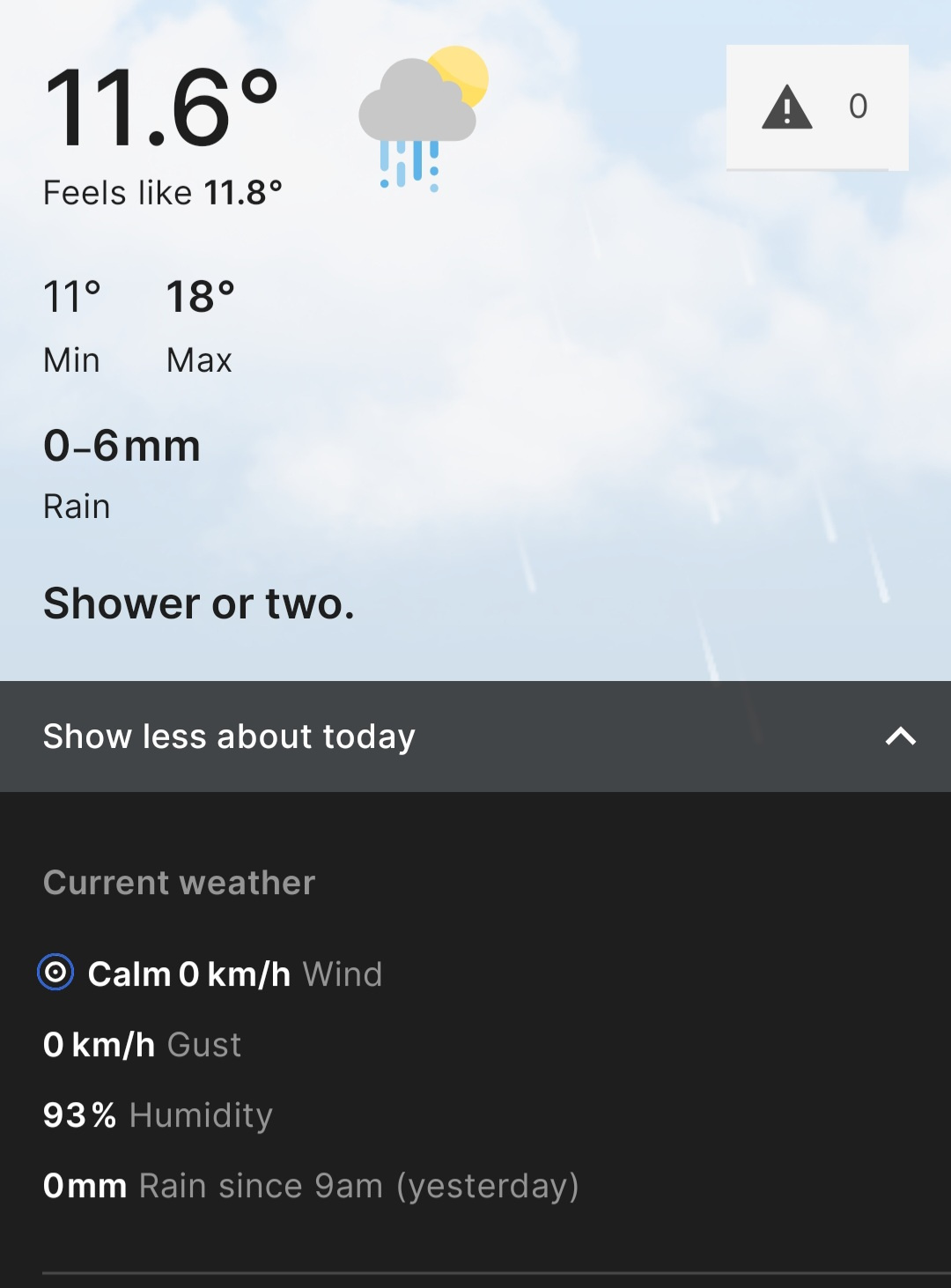Collapse the Show less about today section
Image resolution: width=951 pixels, height=1288 pixels.
click(x=475, y=737)
